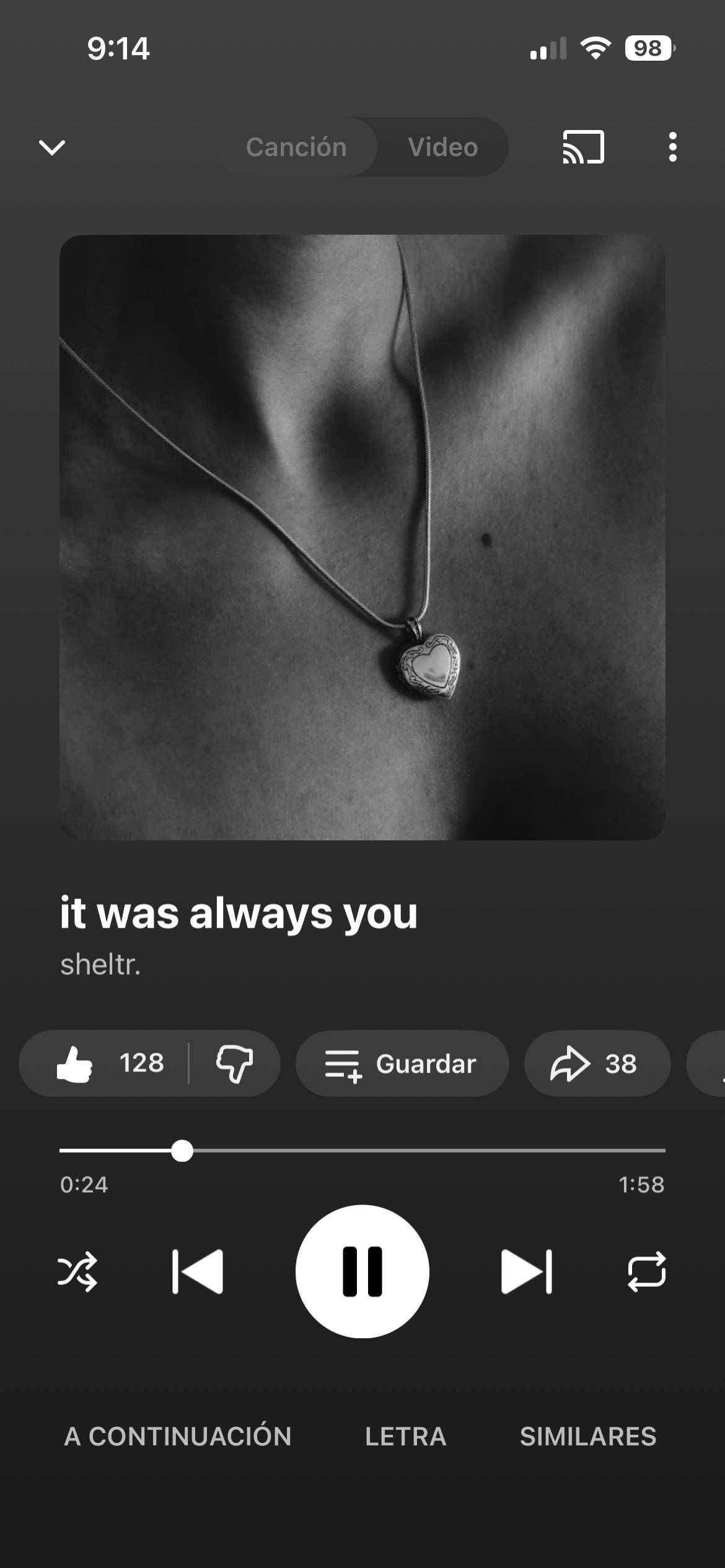Toggle shuffle mode
725x1568 pixels.
(x=77, y=1271)
